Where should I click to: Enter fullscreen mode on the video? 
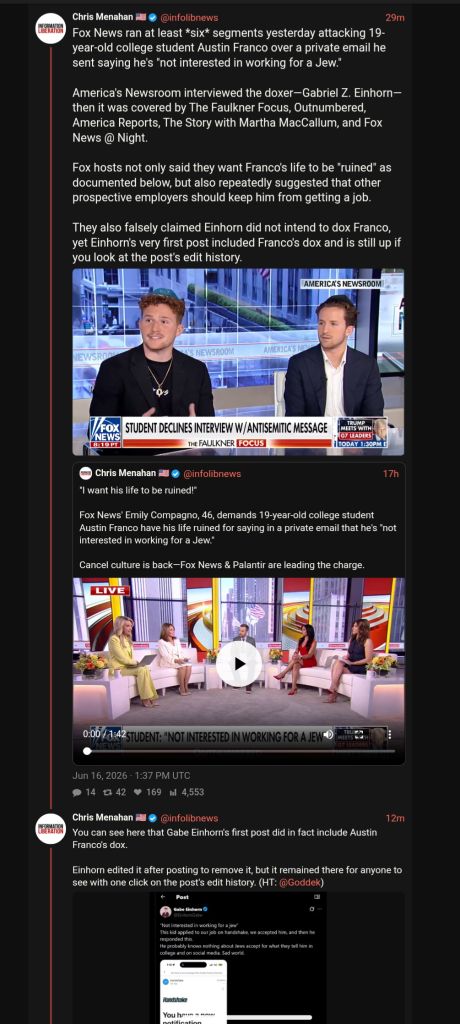coord(359,734)
